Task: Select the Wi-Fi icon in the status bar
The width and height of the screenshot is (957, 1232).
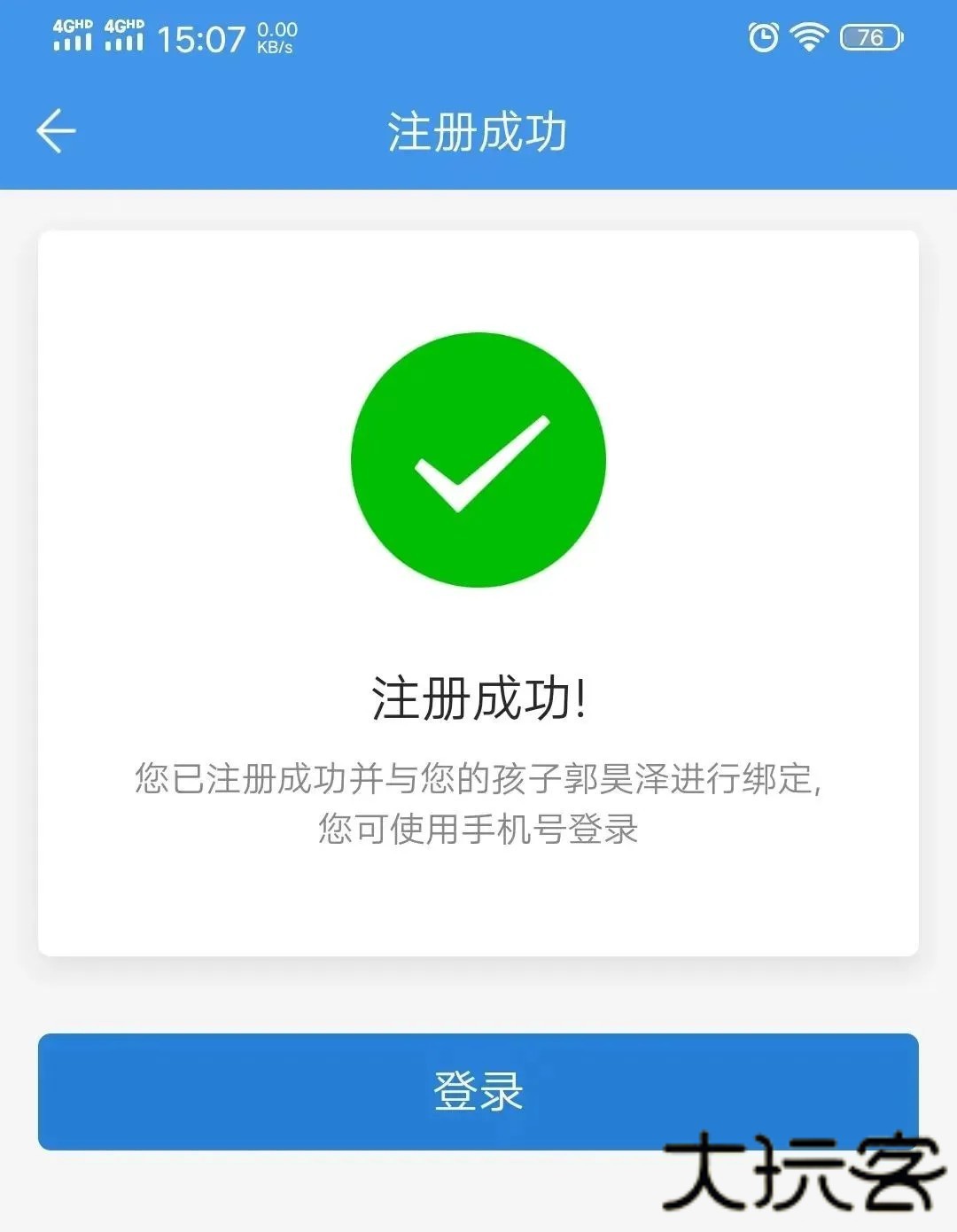Action: [808, 35]
